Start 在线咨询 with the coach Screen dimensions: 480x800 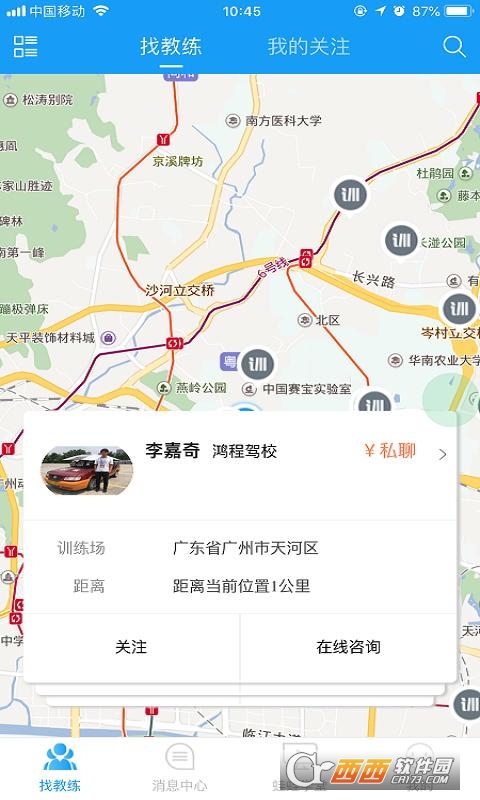tap(348, 647)
